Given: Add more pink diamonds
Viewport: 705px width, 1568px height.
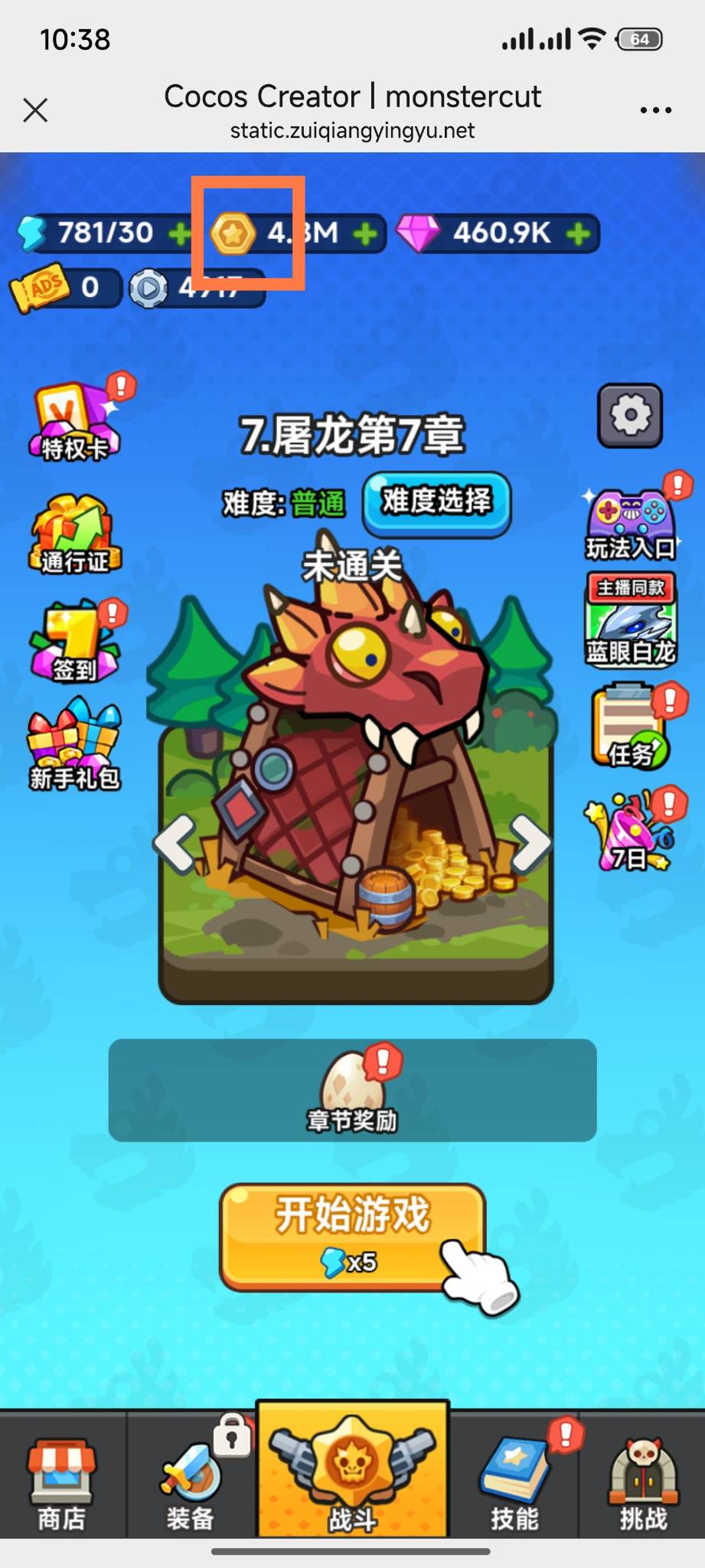Looking at the screenshot, I should click(579, 234).
